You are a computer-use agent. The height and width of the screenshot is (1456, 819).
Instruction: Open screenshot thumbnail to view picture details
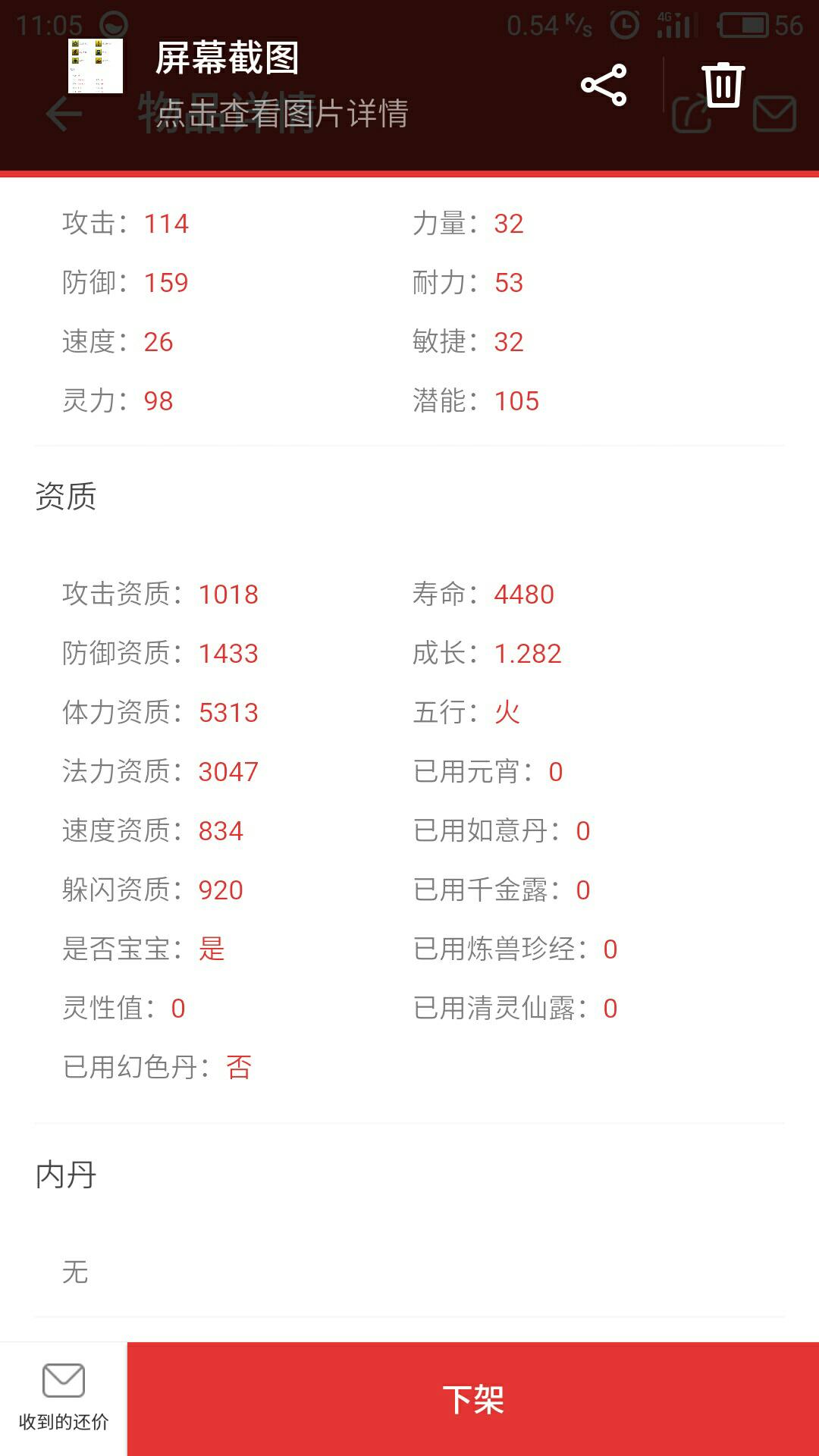point(96,66)
